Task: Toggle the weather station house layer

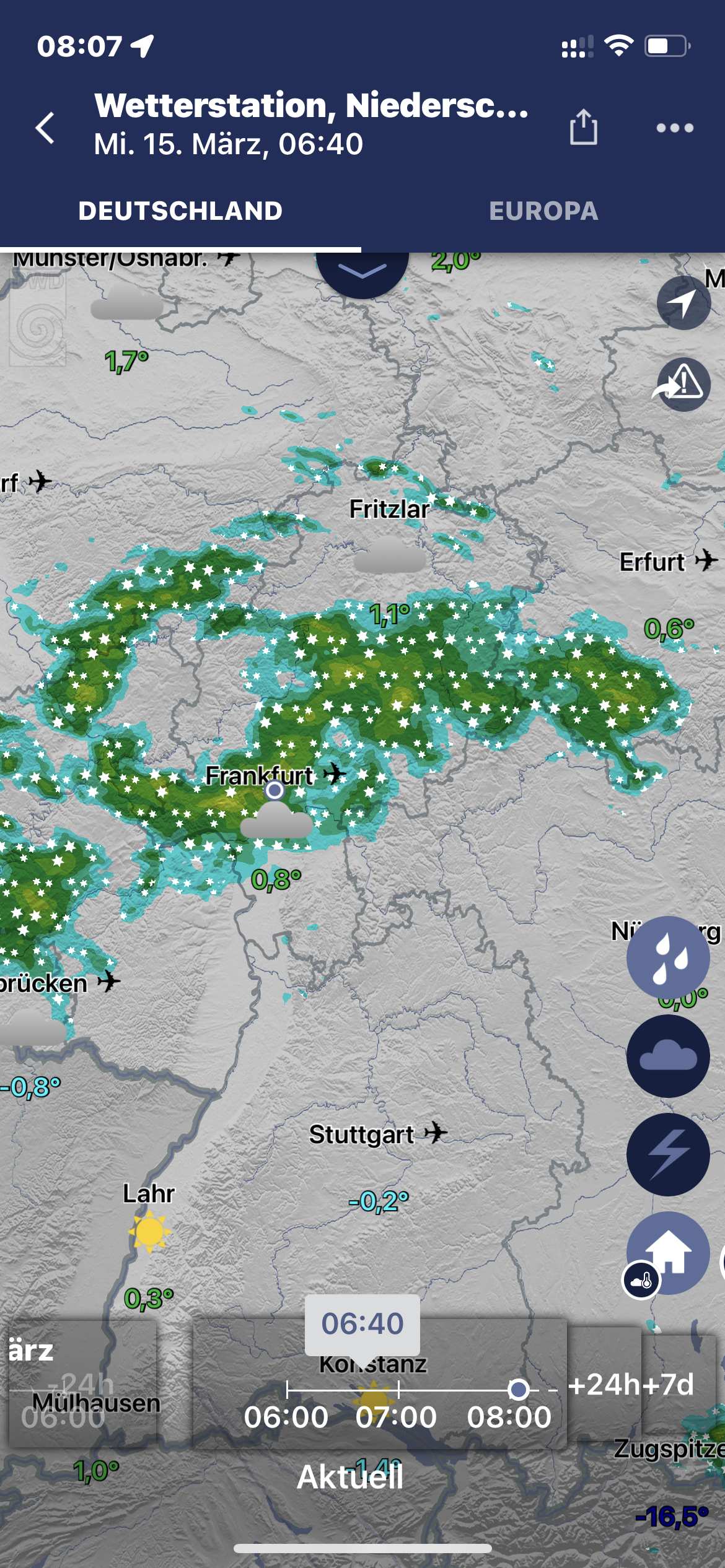Action: (668, 1252)
